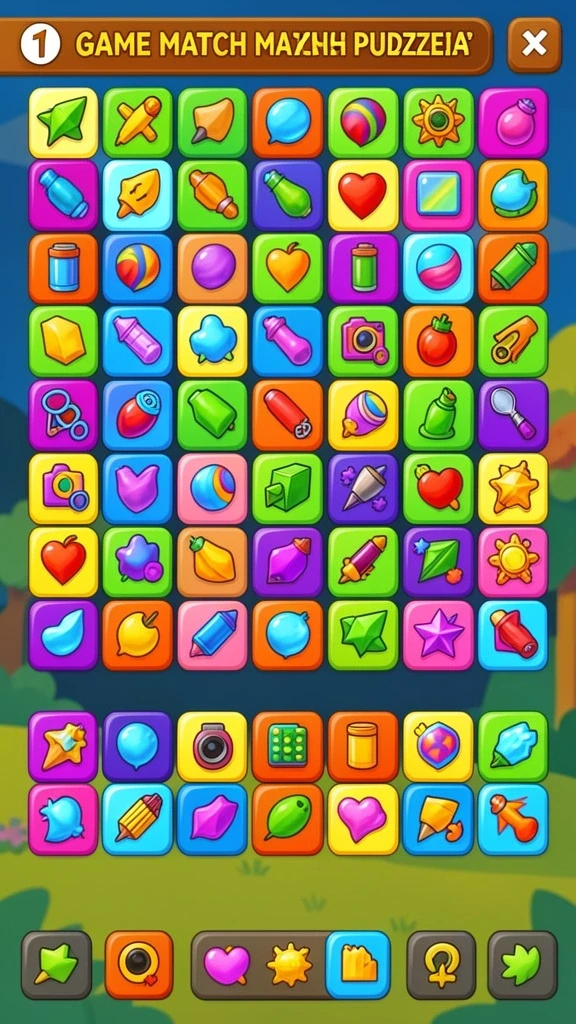Close the puzzle with the X button
576x1024 pixels.
pyautogui.click(x=534, y=44)
